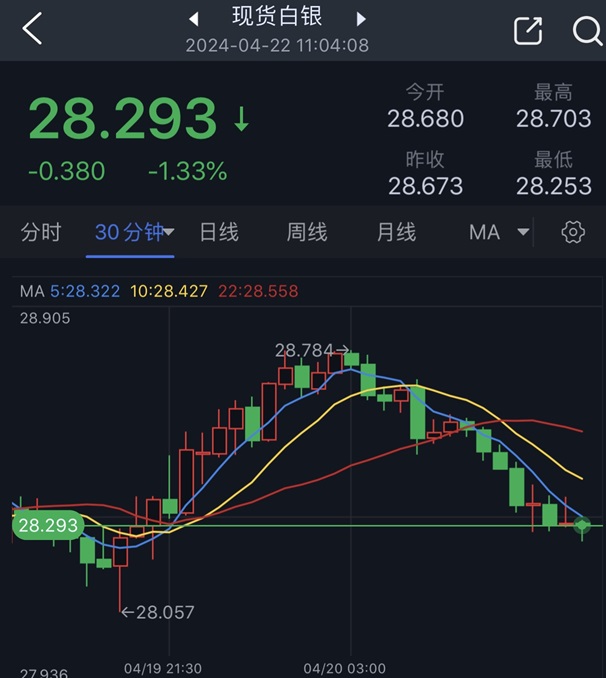Screen dimensions: 606x678
Task: Open the search magnifier
Action: point(587,31)
